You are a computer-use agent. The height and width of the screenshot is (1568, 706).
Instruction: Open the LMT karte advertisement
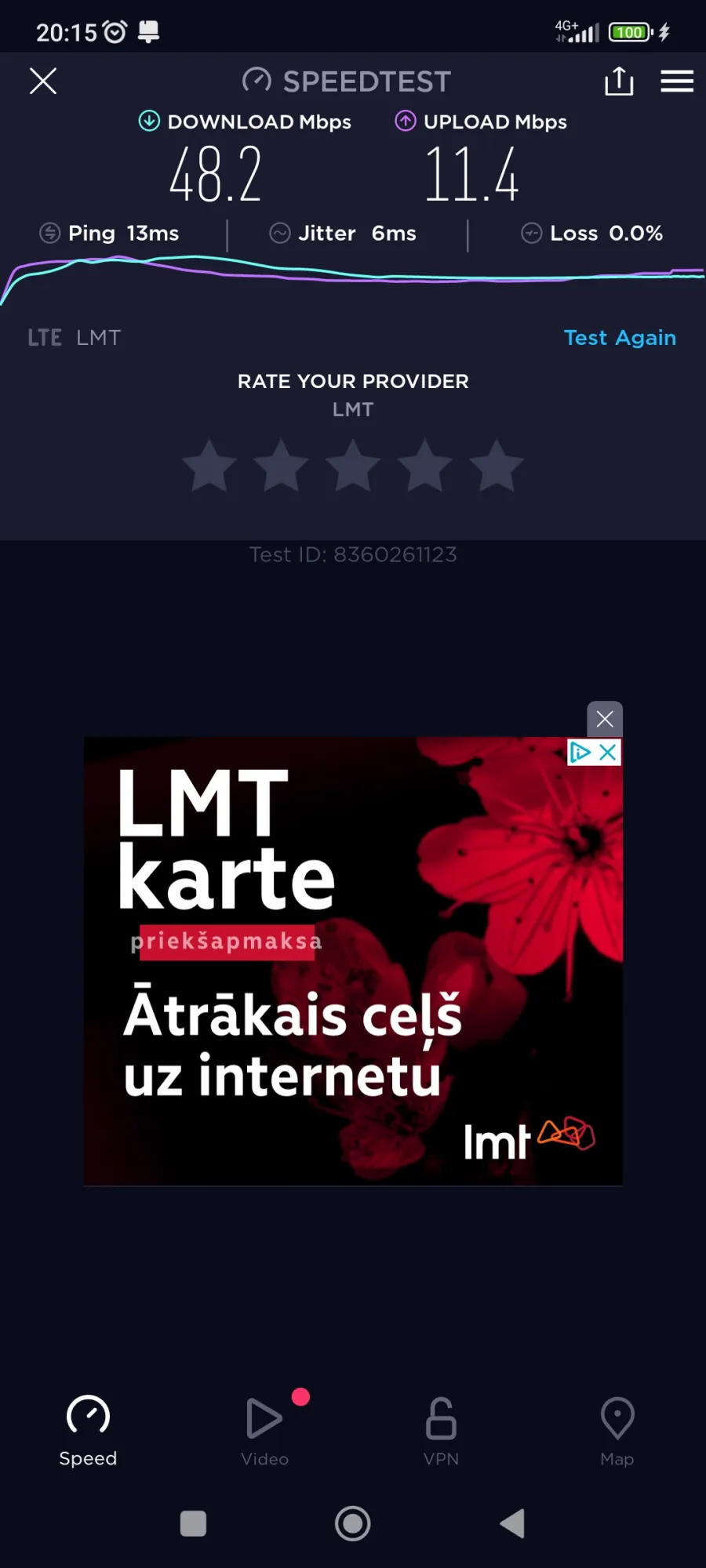point(353,961)
